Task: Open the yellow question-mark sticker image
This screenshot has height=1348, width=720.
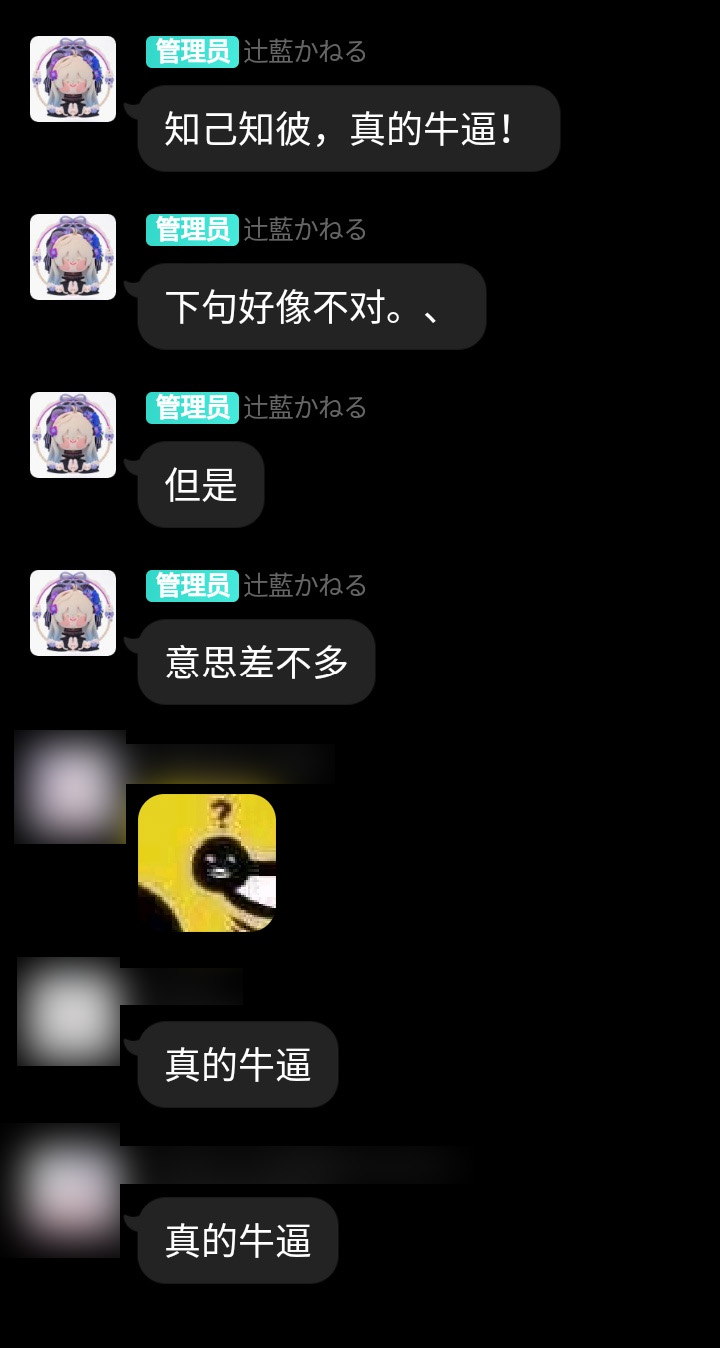Action: tap(207, 863)
